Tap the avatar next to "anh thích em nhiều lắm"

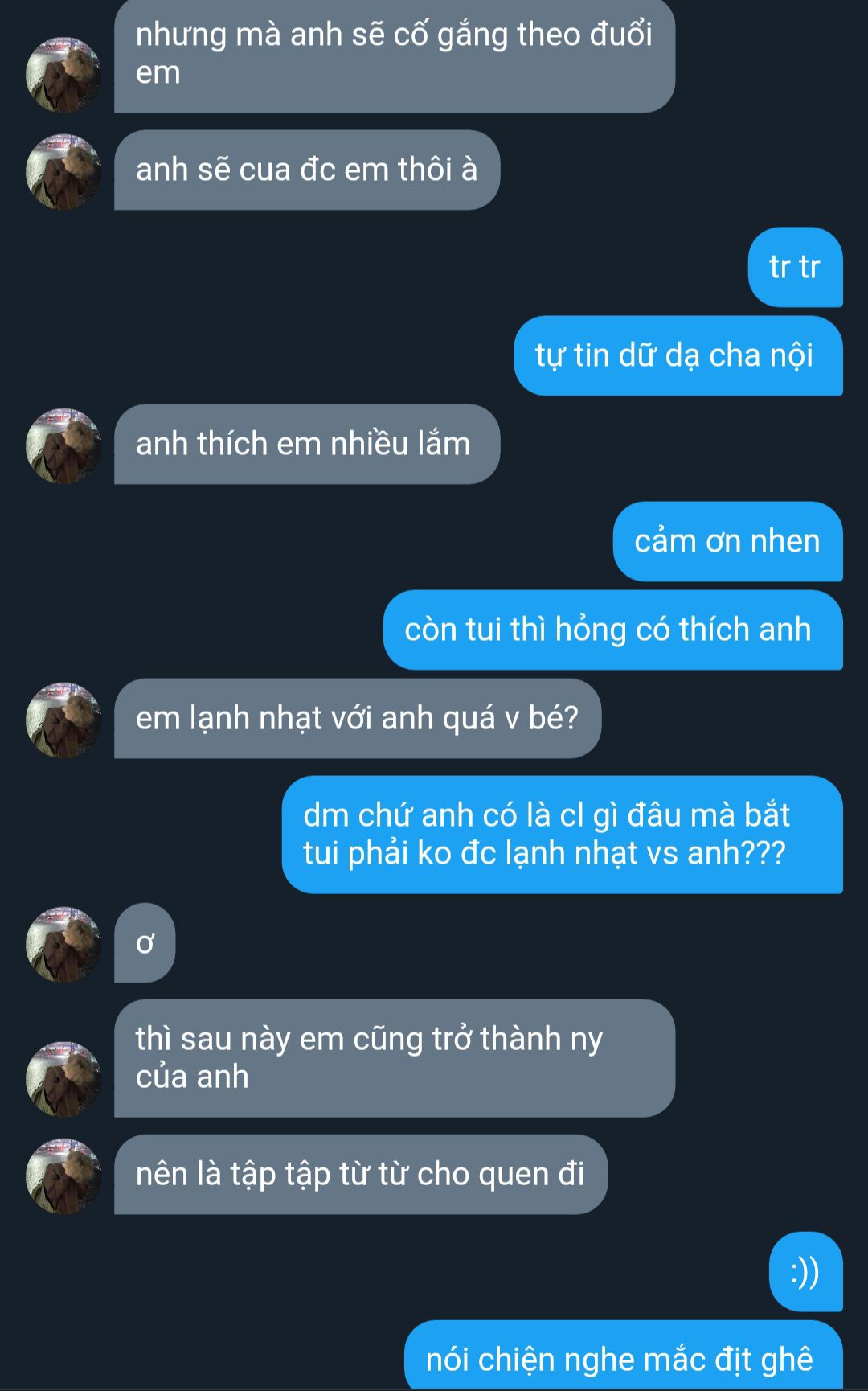[63, 446]
